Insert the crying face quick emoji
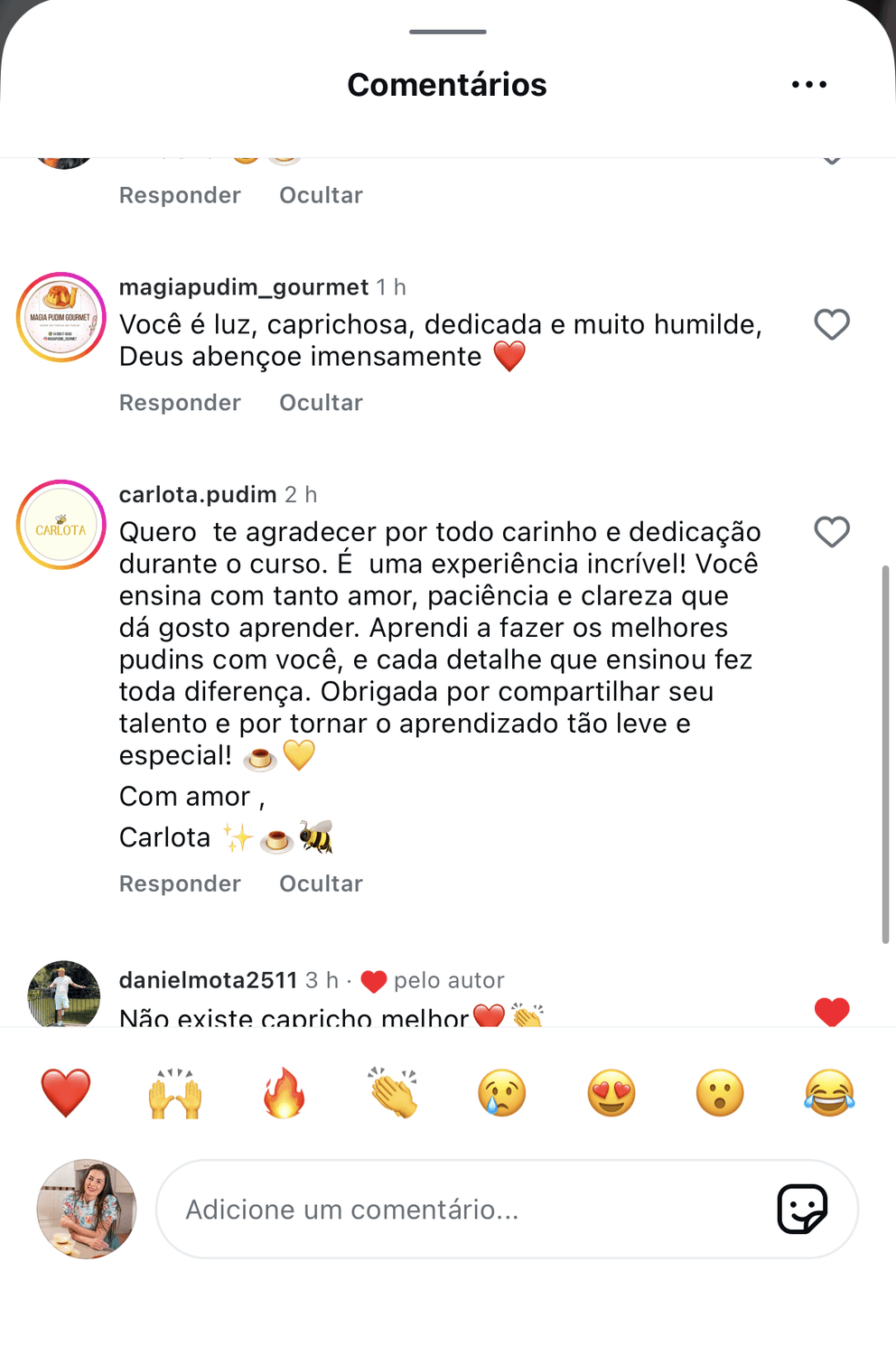Viewport: 896px width, 1355px height. tap(502, 1092)
